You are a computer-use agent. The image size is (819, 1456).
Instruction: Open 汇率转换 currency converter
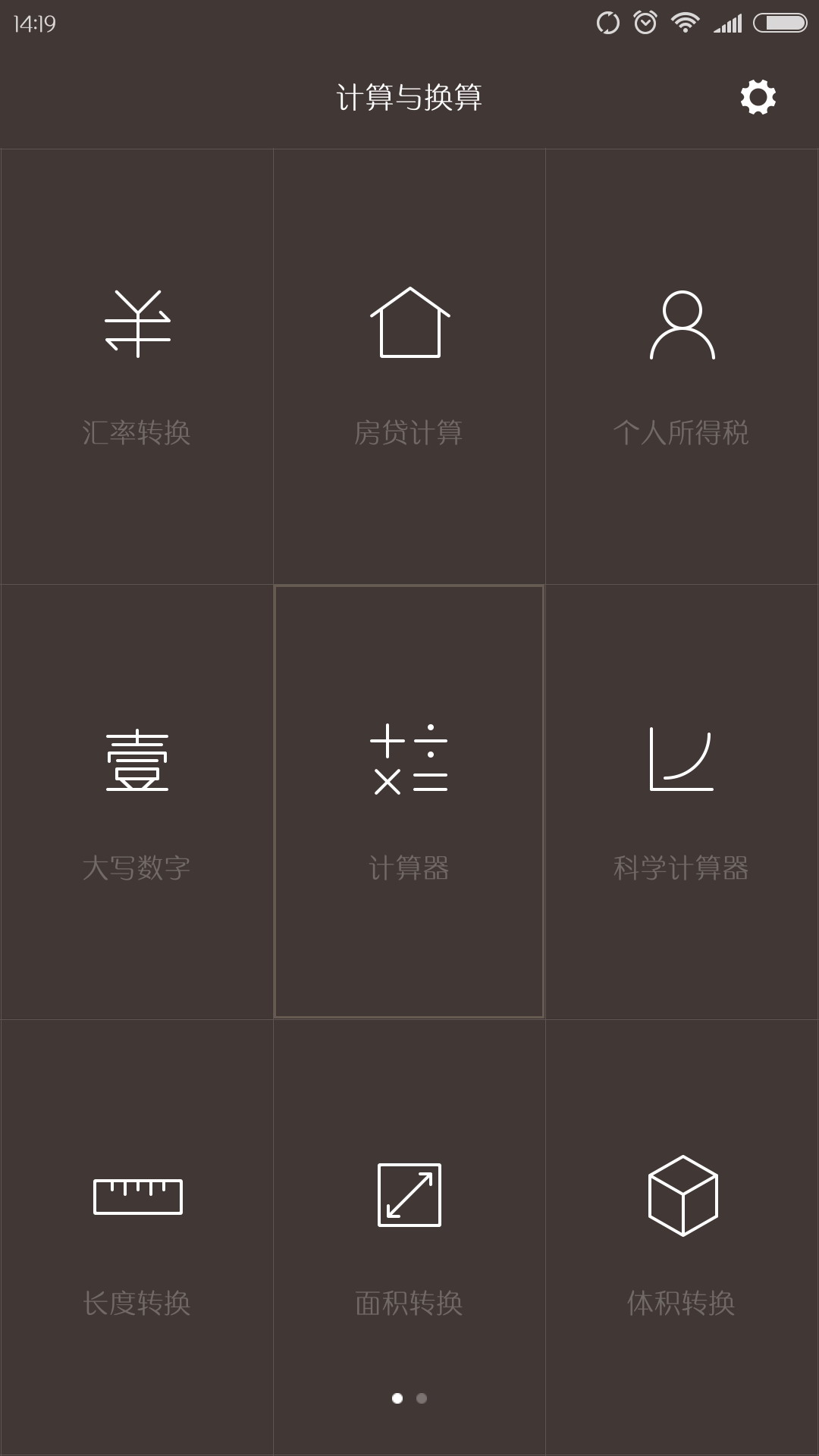(x=137, y=367)
